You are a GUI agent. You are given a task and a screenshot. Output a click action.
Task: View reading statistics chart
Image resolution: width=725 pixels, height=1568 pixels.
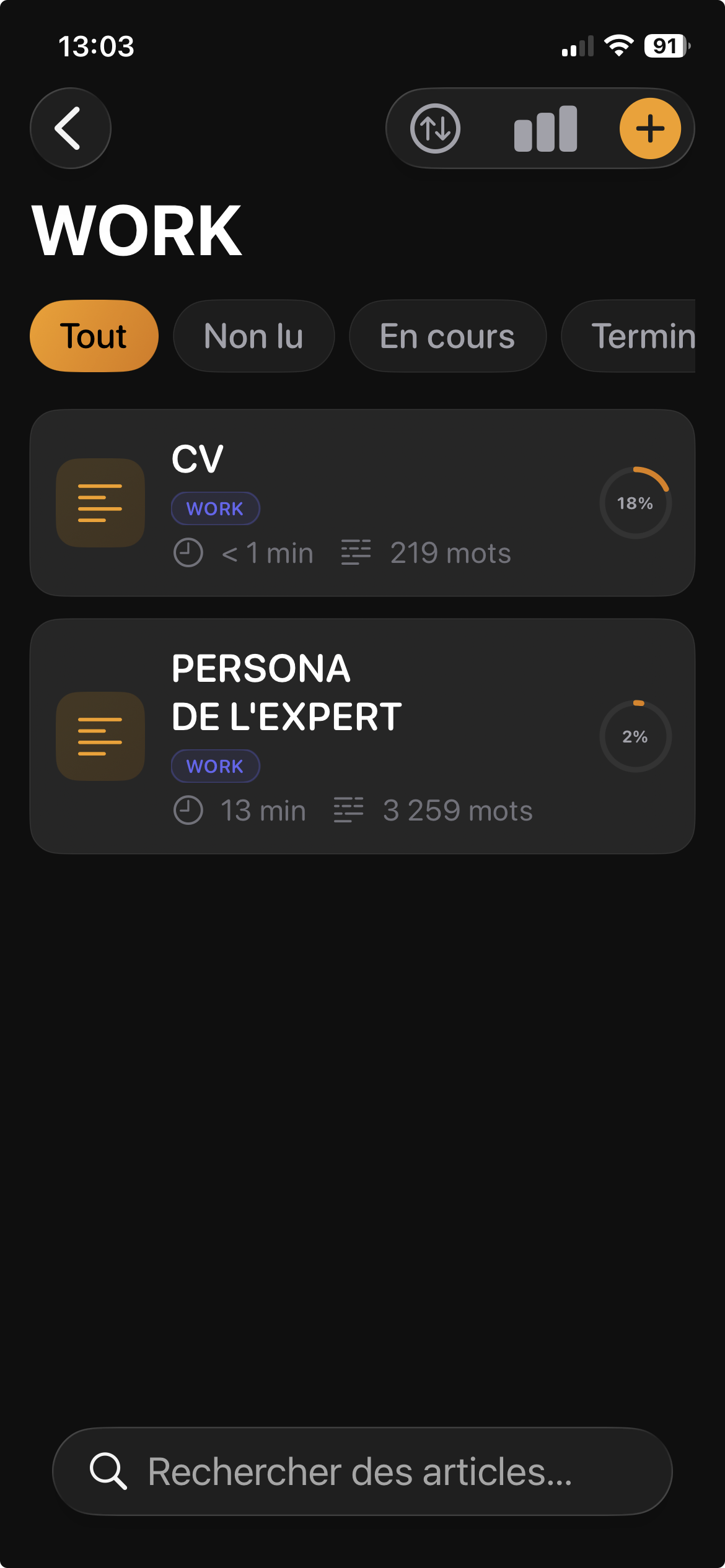[x=545, y=128]
